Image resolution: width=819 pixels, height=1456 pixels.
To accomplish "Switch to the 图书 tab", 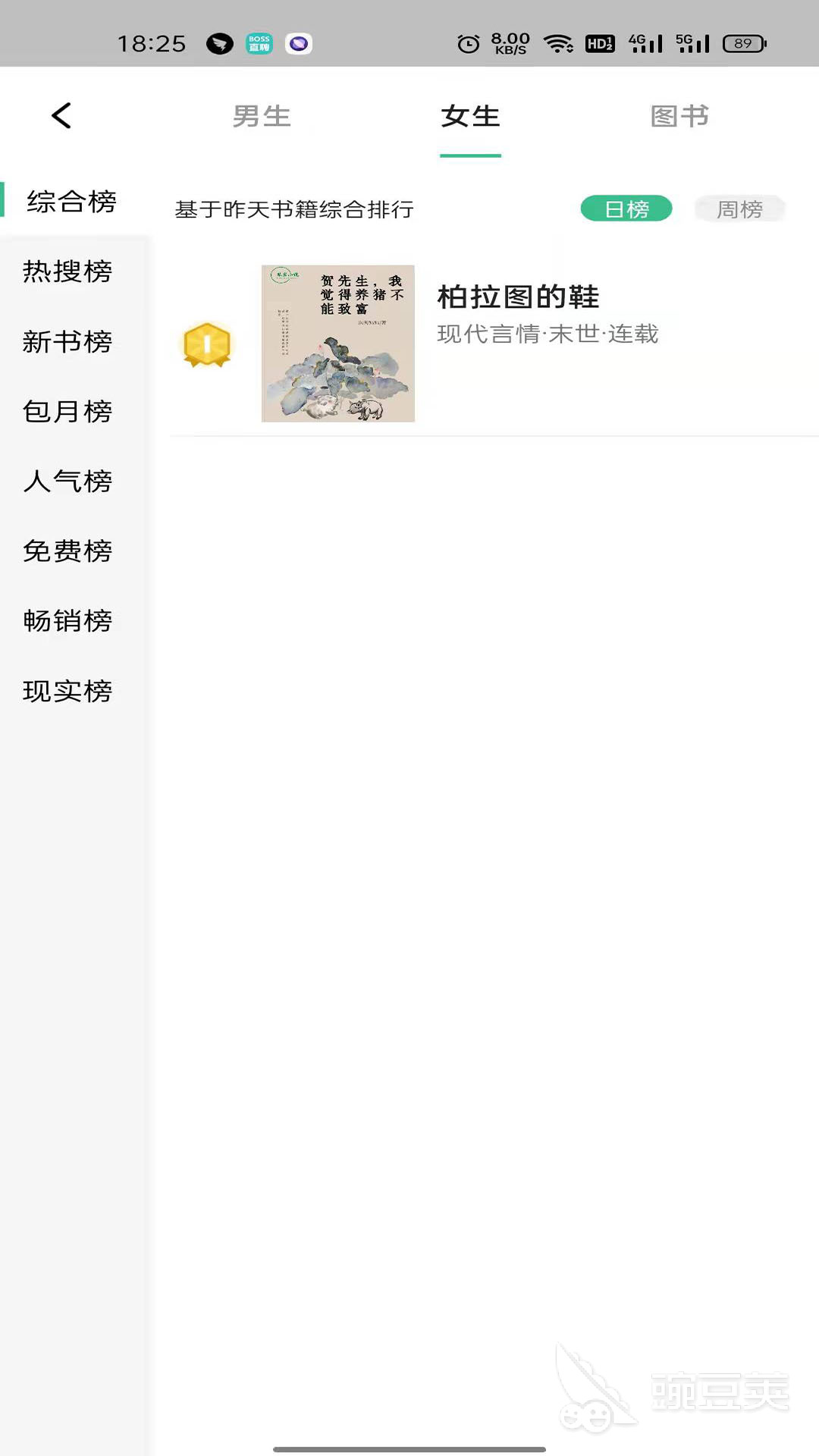I will pyautogui.click(x=679, y=117).
